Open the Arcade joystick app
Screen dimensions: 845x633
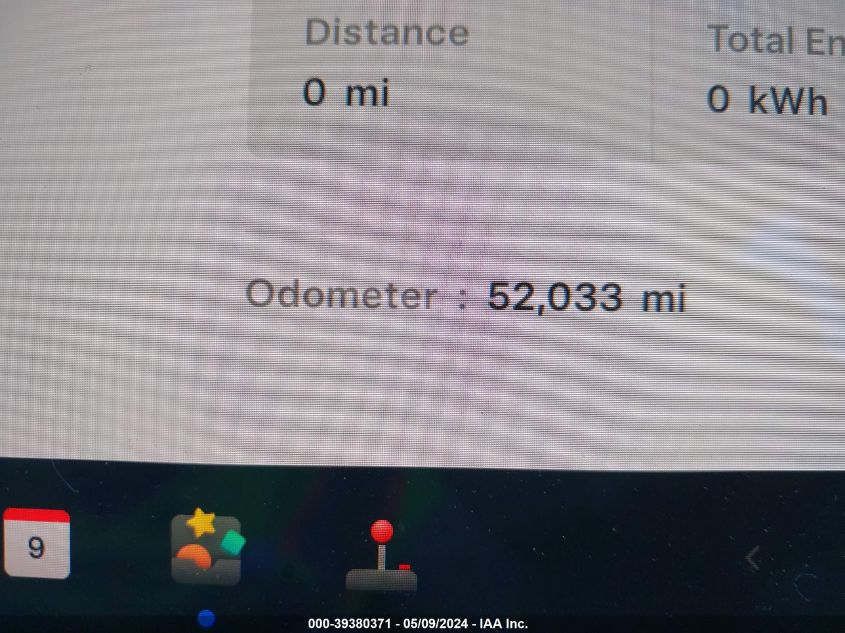click(381, 557)
